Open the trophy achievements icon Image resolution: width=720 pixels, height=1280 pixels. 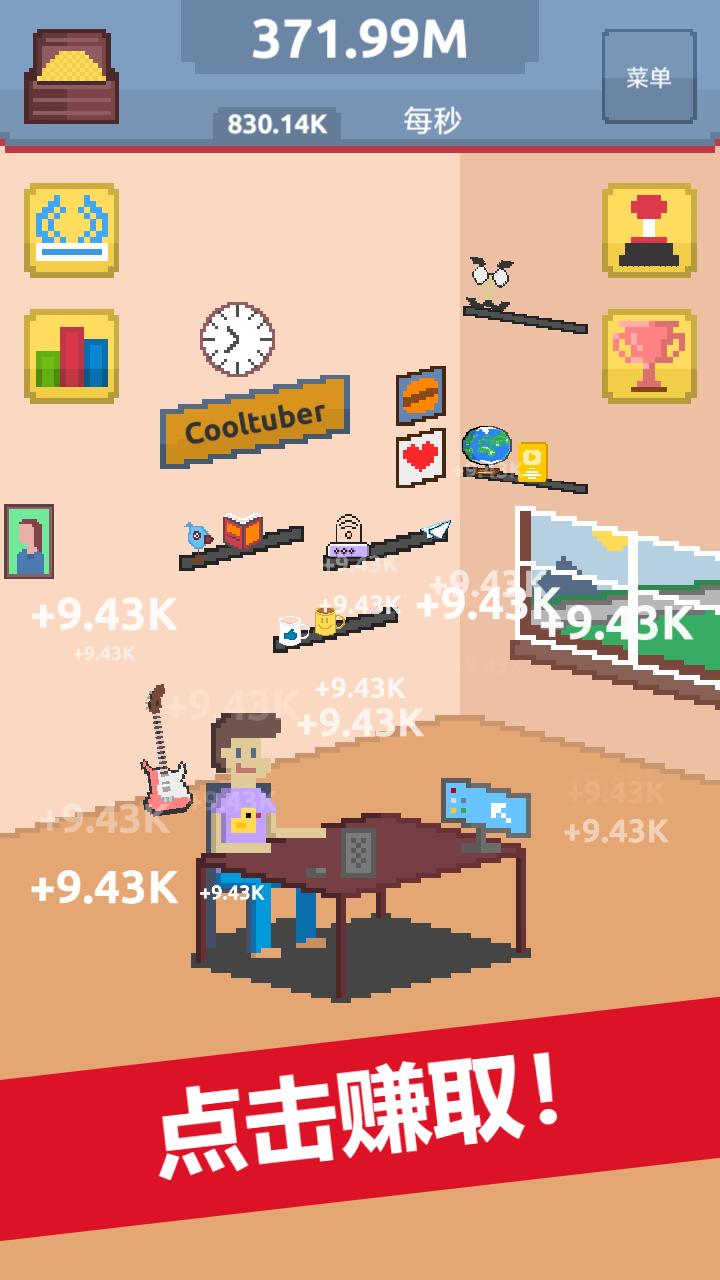pos(649,356)
